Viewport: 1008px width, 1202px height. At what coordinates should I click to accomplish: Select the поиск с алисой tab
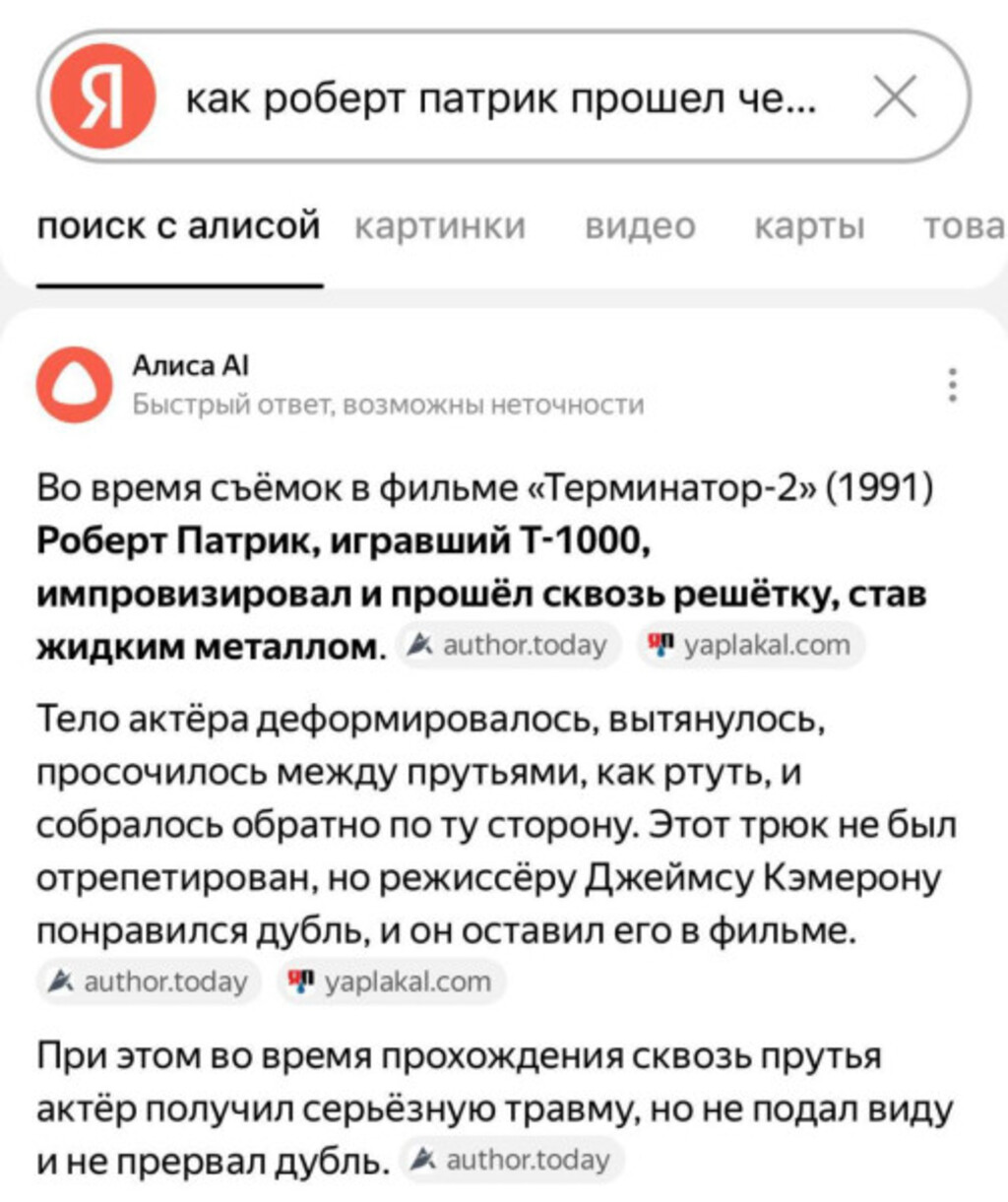(178, 226)
